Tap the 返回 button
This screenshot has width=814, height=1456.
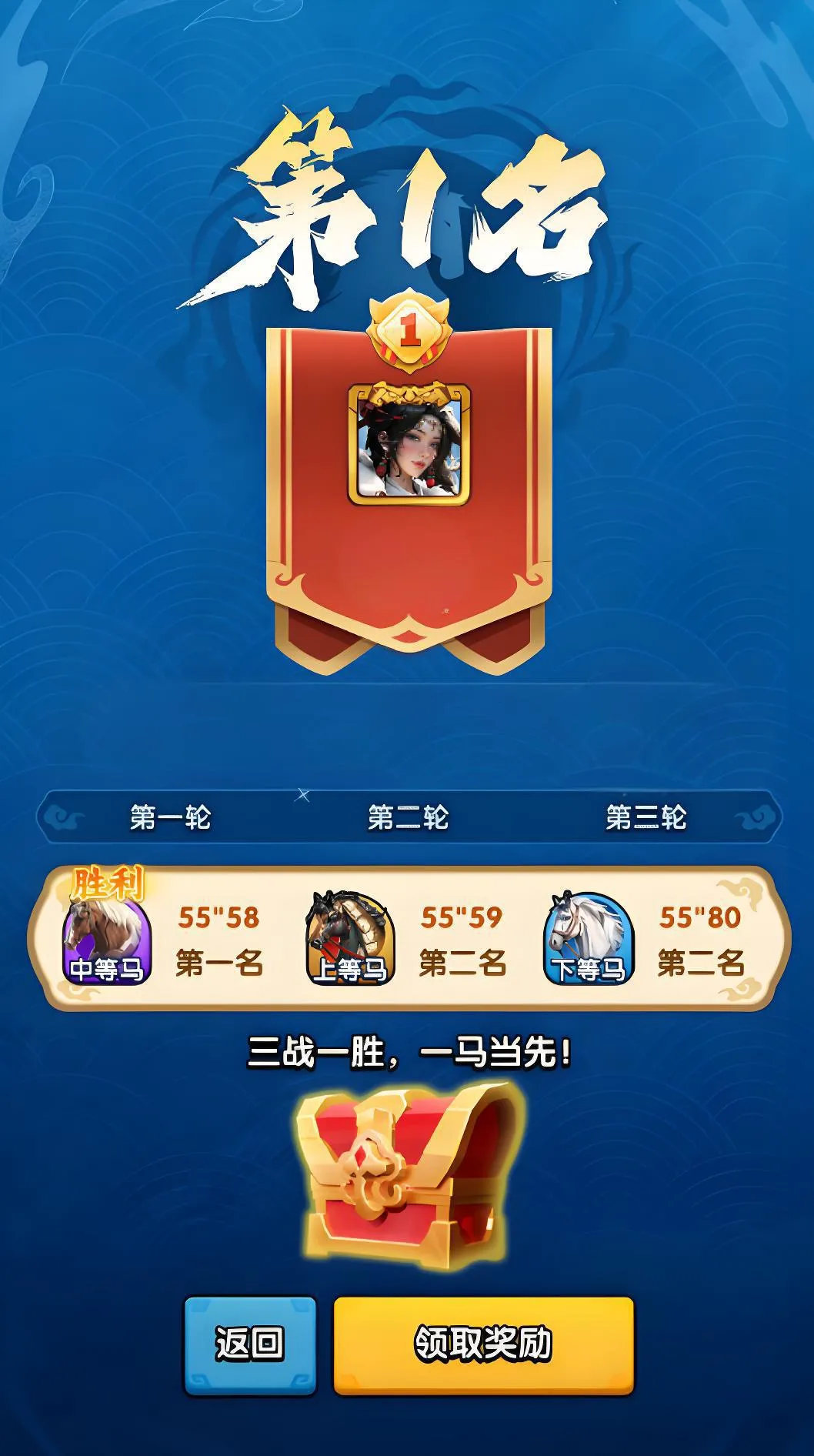[249, 1344]
